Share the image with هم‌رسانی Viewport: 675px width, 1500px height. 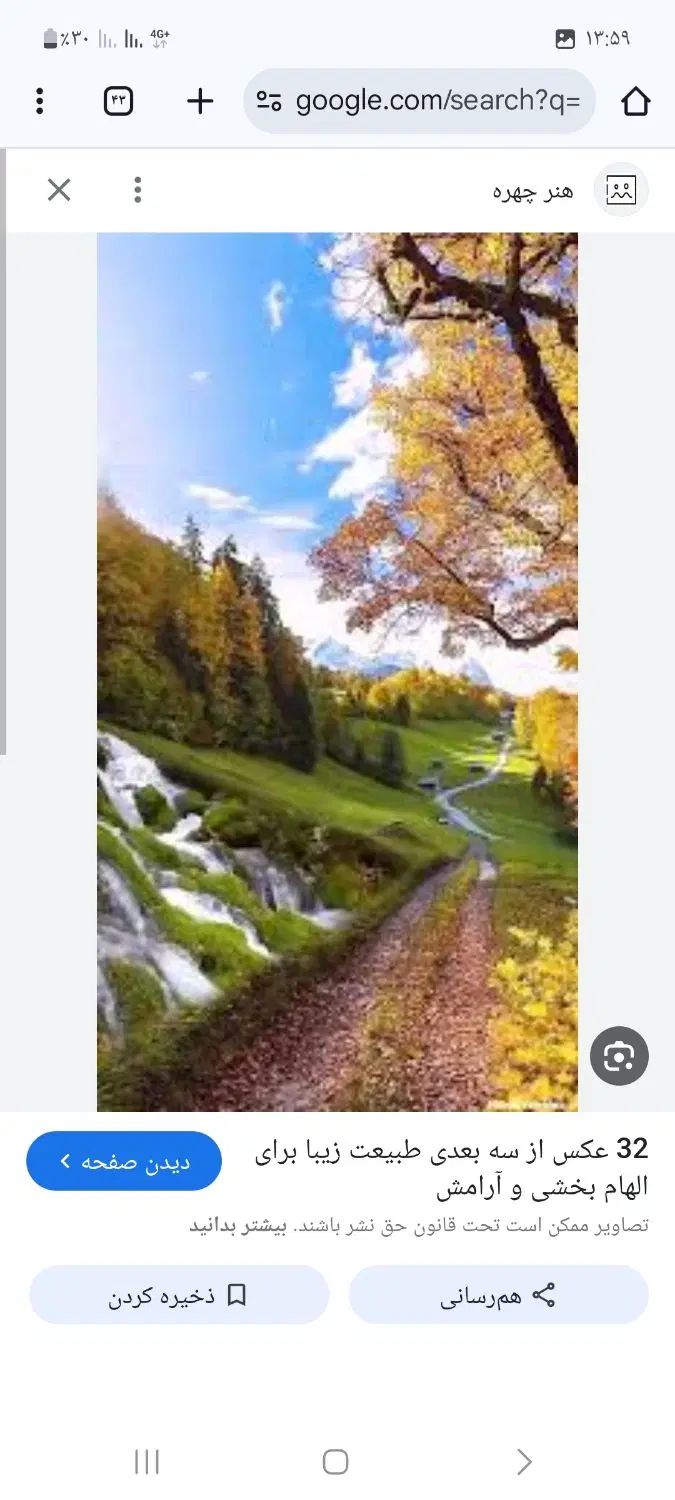click(498, 1296)
